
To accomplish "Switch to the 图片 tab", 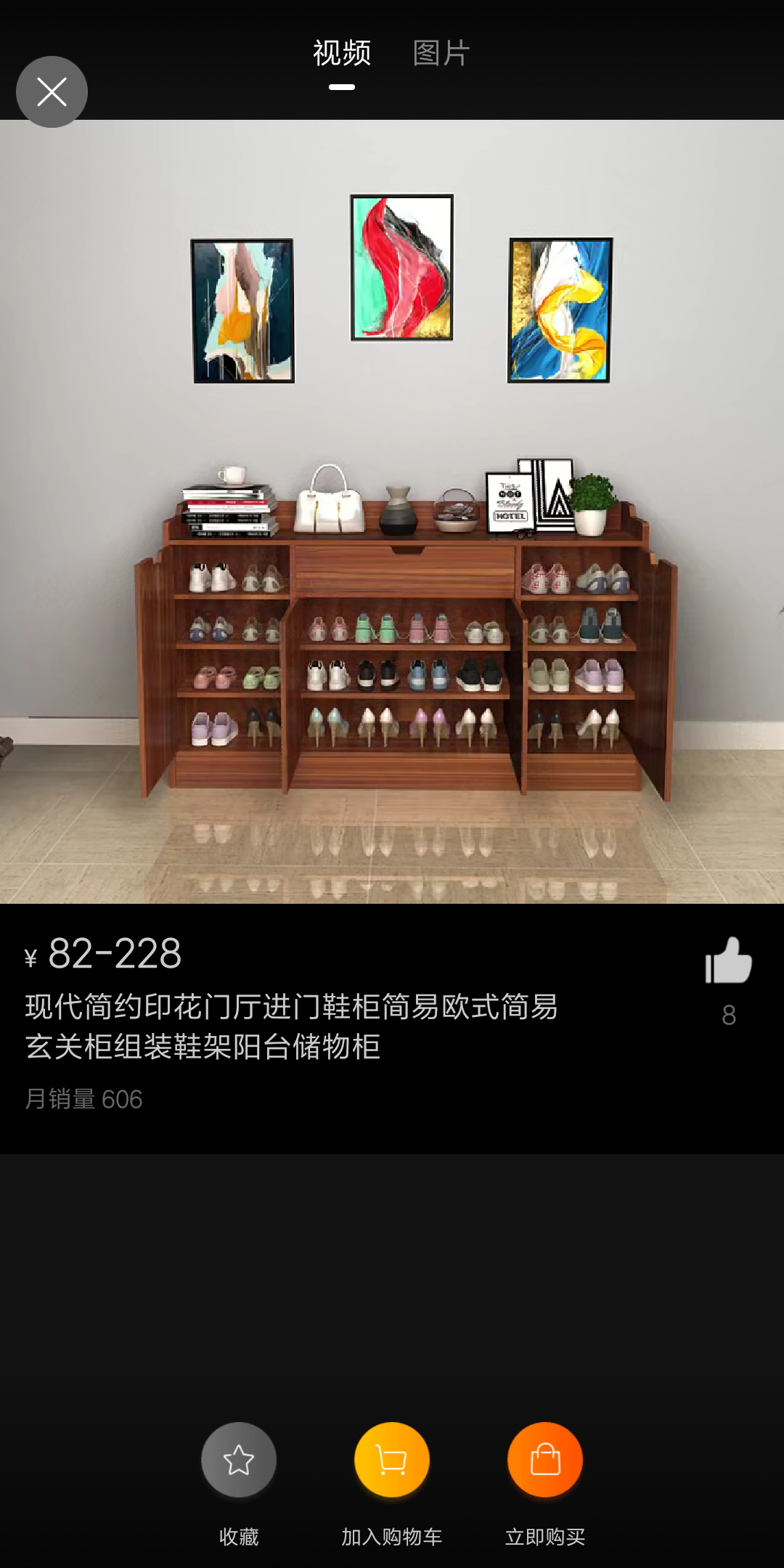I will click(x=441, y=54).
